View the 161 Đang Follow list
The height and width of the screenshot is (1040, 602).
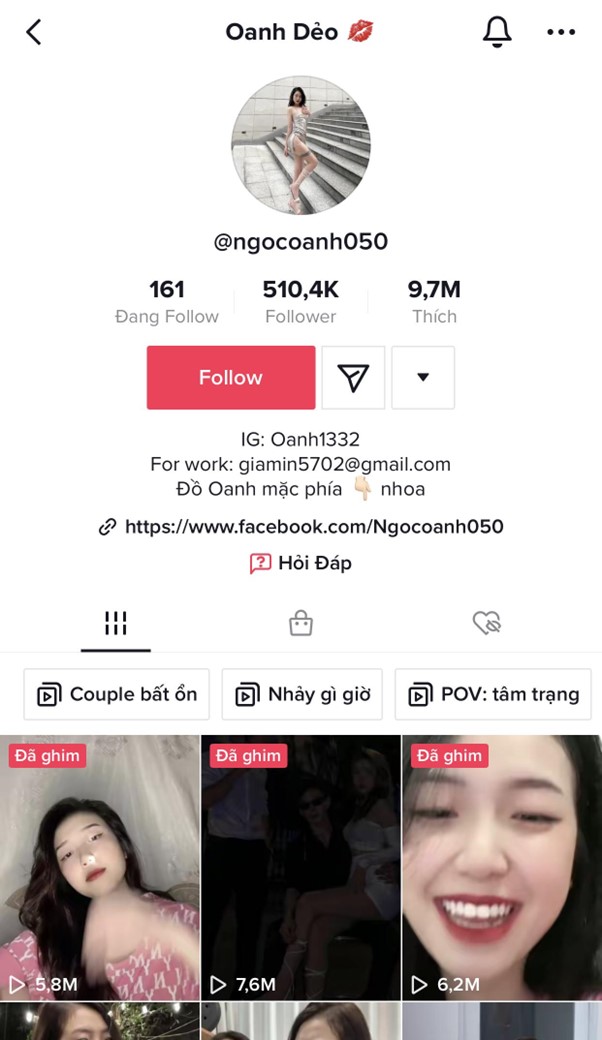[x=167, y=302]
